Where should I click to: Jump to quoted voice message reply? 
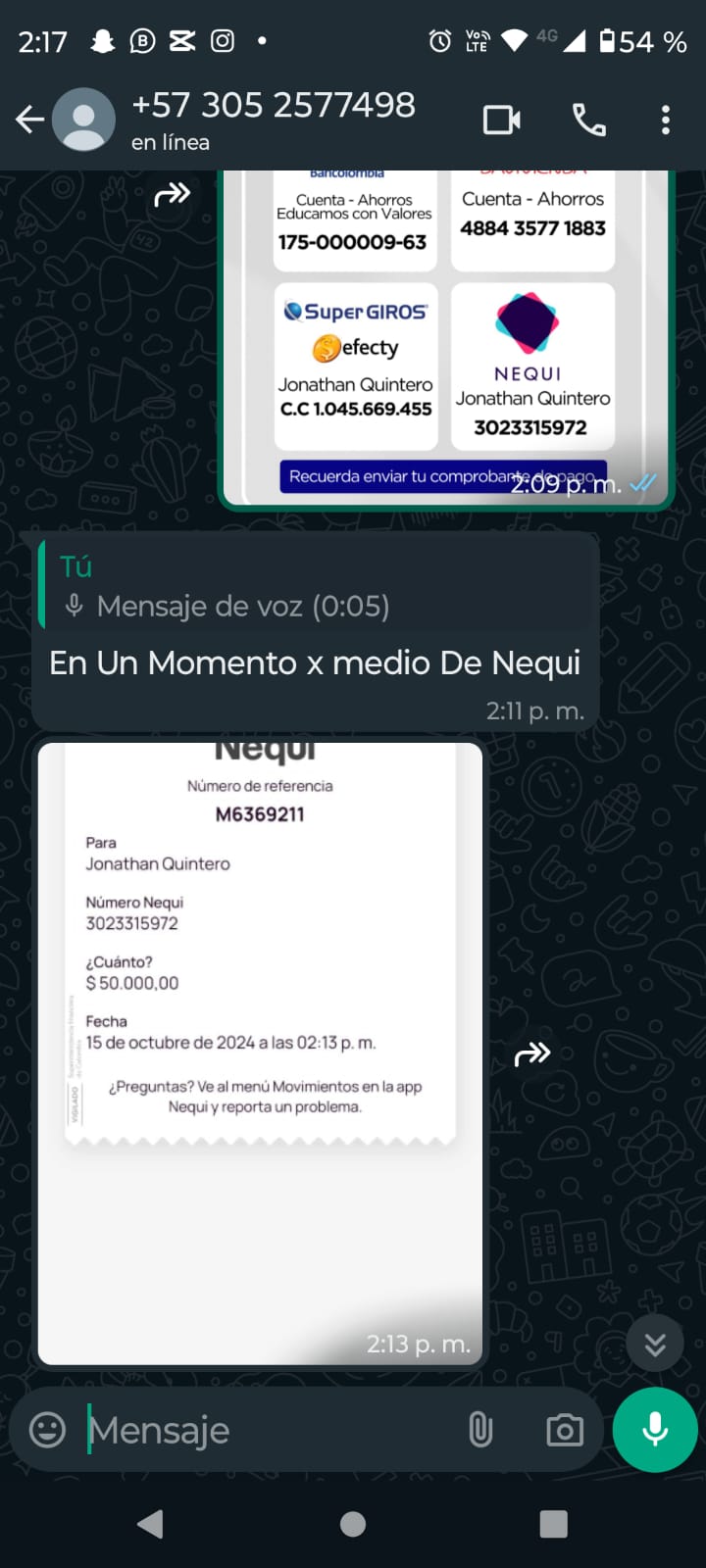[x=316, y=587]
